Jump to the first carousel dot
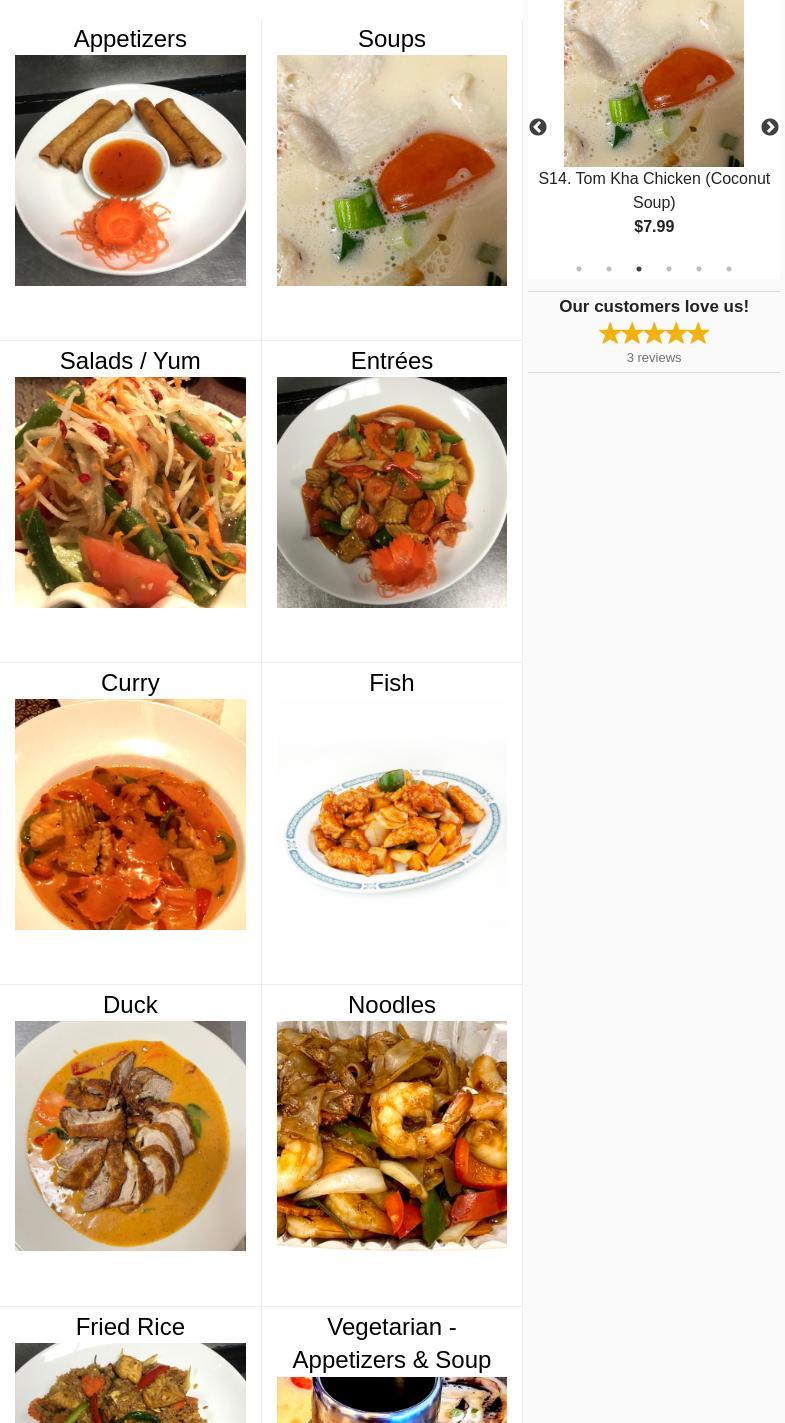The height and width of the screenshot is (1423, 785). [x=579, y=269]
